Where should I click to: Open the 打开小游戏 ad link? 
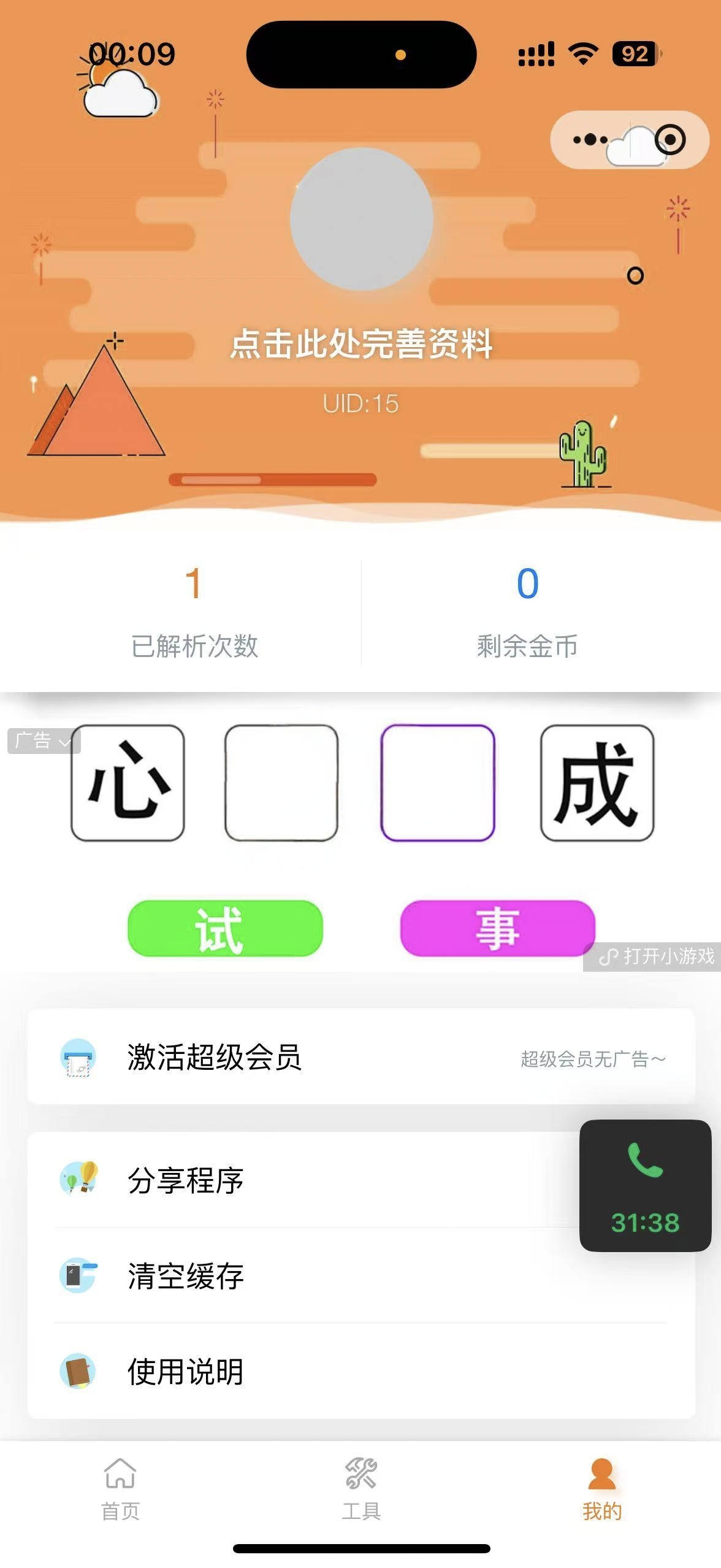(652, 956)
